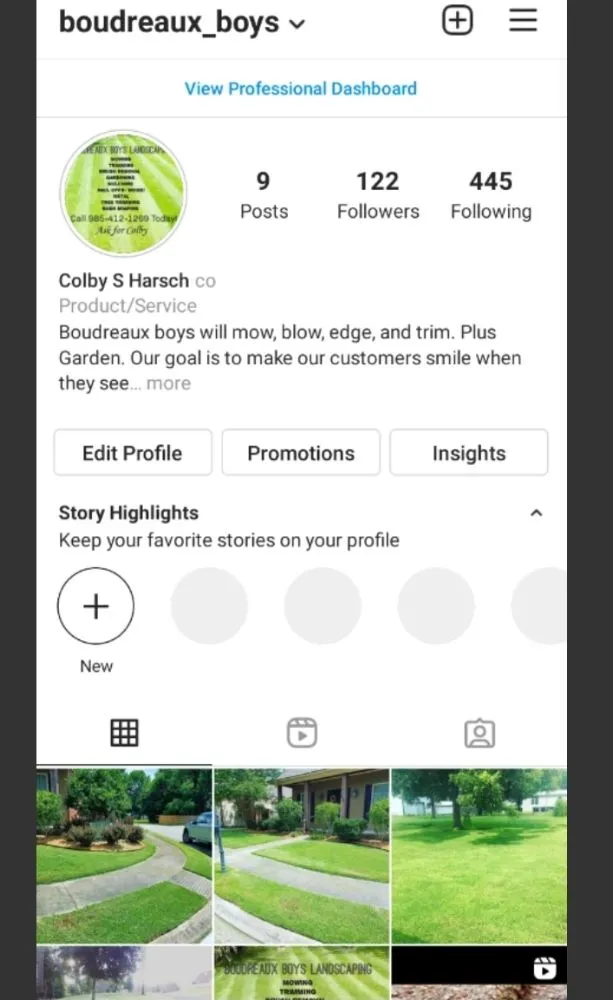Open Promotions
The width and height of the screenshot is (613, 1000).
click(301, 453)
